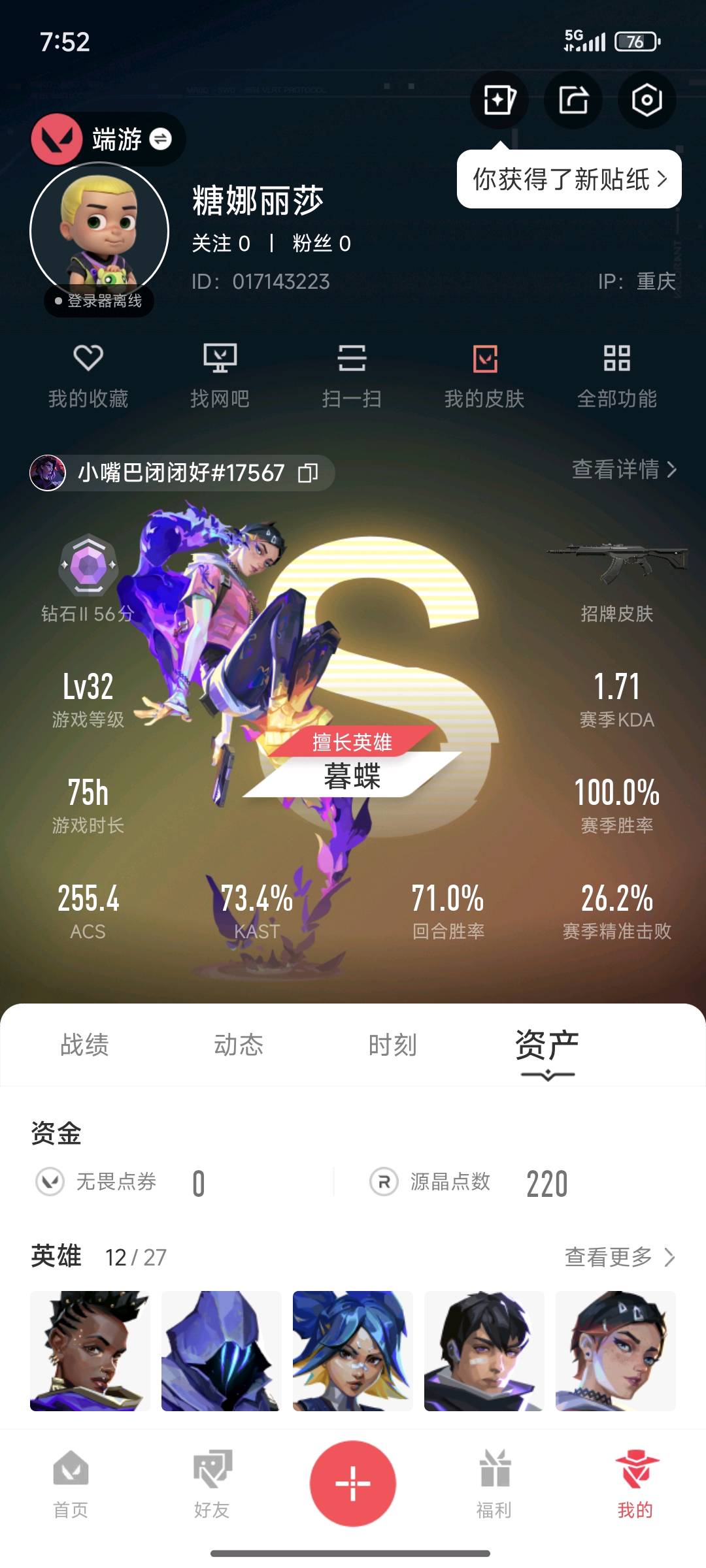This screenshot has height=1568, width=706.
Task: View details via 查看详情
Action: pyautogui.click(x=624, y=469)
